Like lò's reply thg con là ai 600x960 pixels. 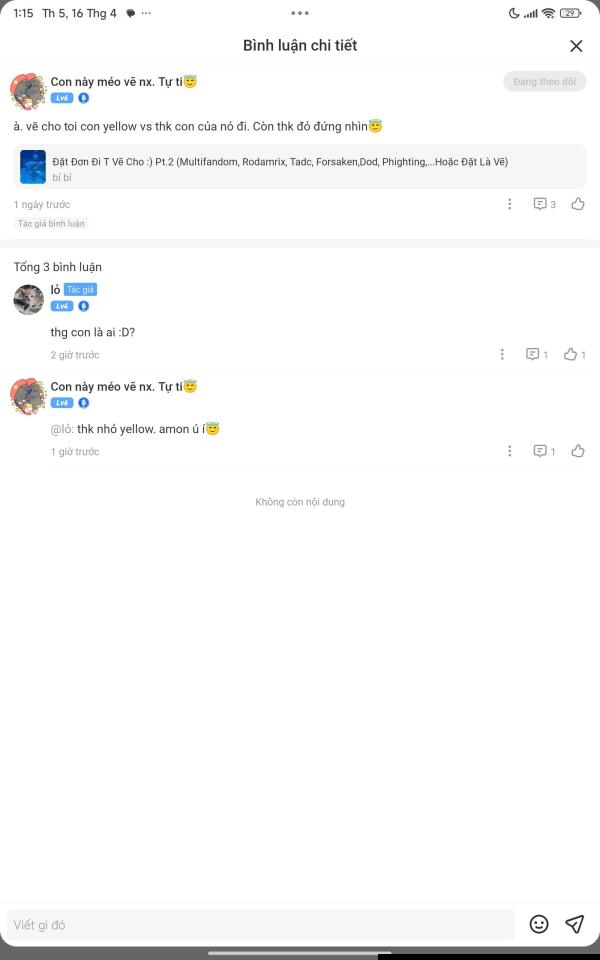point(574,354)
